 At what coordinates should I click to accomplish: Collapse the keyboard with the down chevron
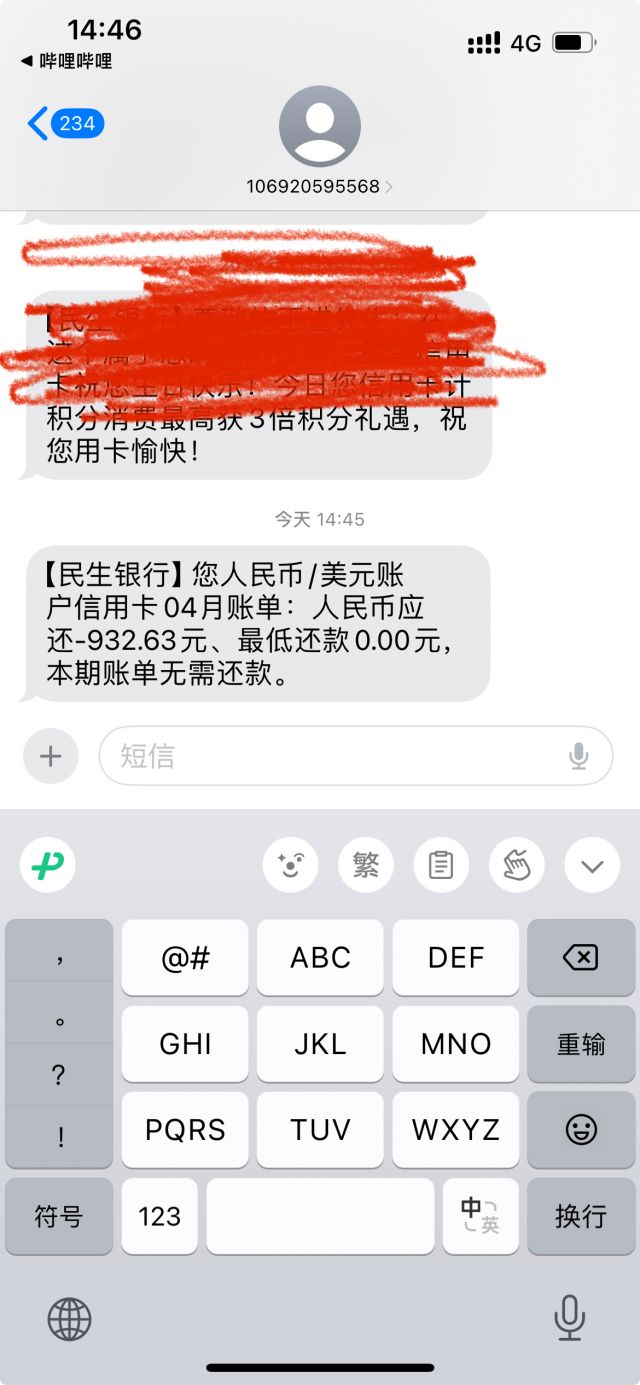(x=592, y=864)
